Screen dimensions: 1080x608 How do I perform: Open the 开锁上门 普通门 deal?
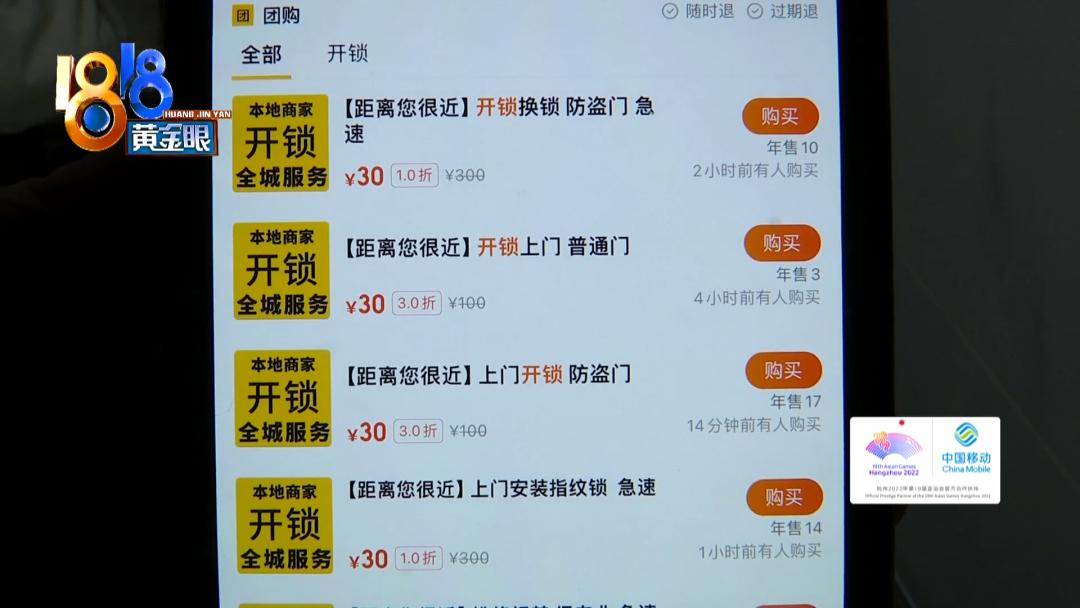pos(486,246)
